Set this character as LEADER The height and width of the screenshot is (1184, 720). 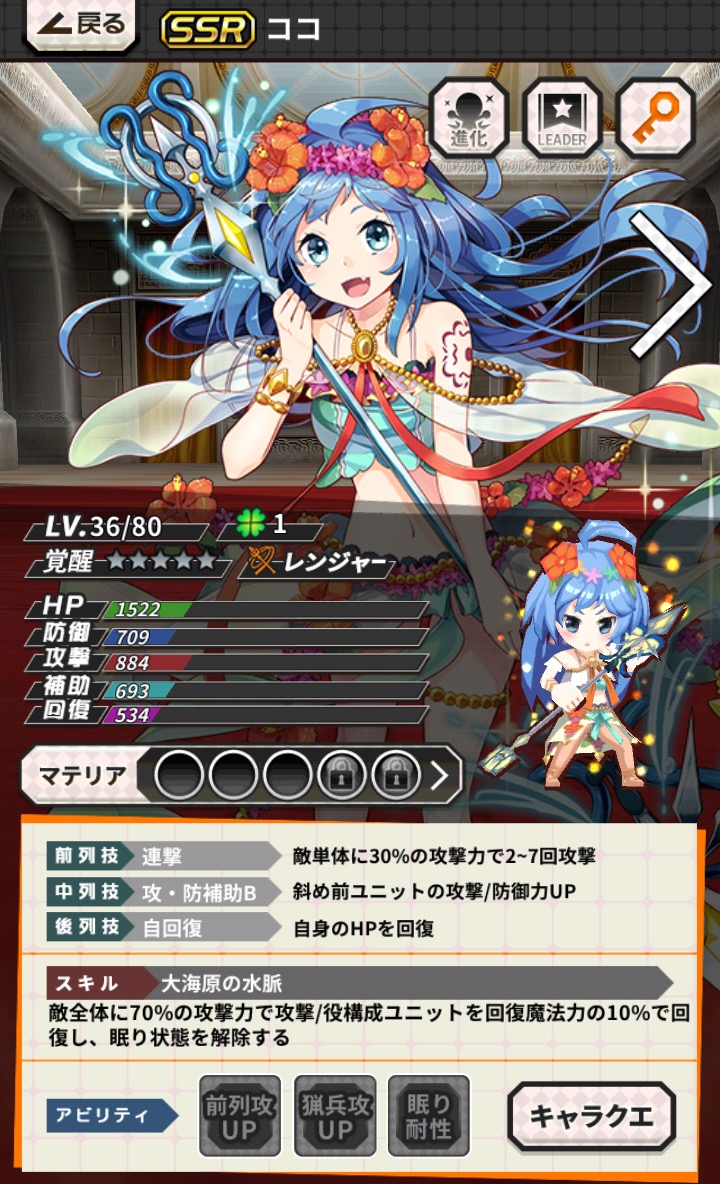[561, 117]
